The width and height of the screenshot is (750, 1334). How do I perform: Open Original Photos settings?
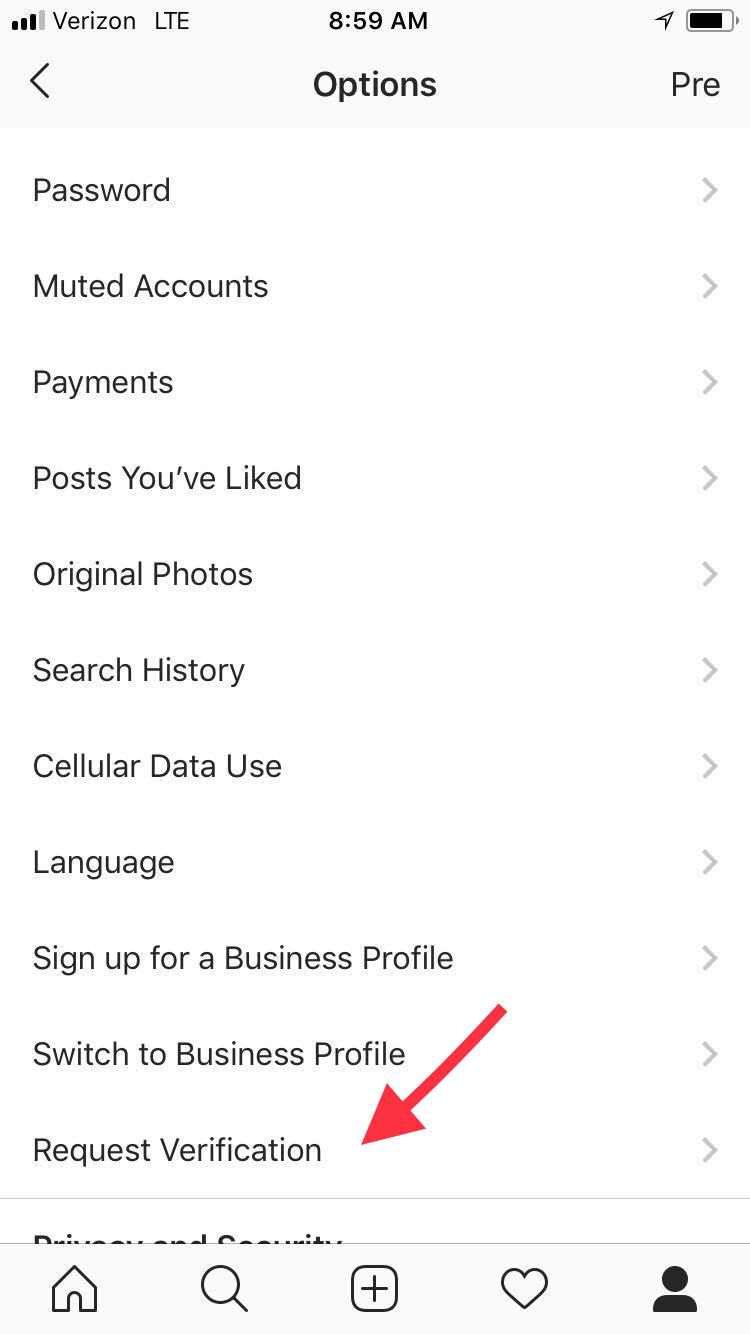(374, 574)
